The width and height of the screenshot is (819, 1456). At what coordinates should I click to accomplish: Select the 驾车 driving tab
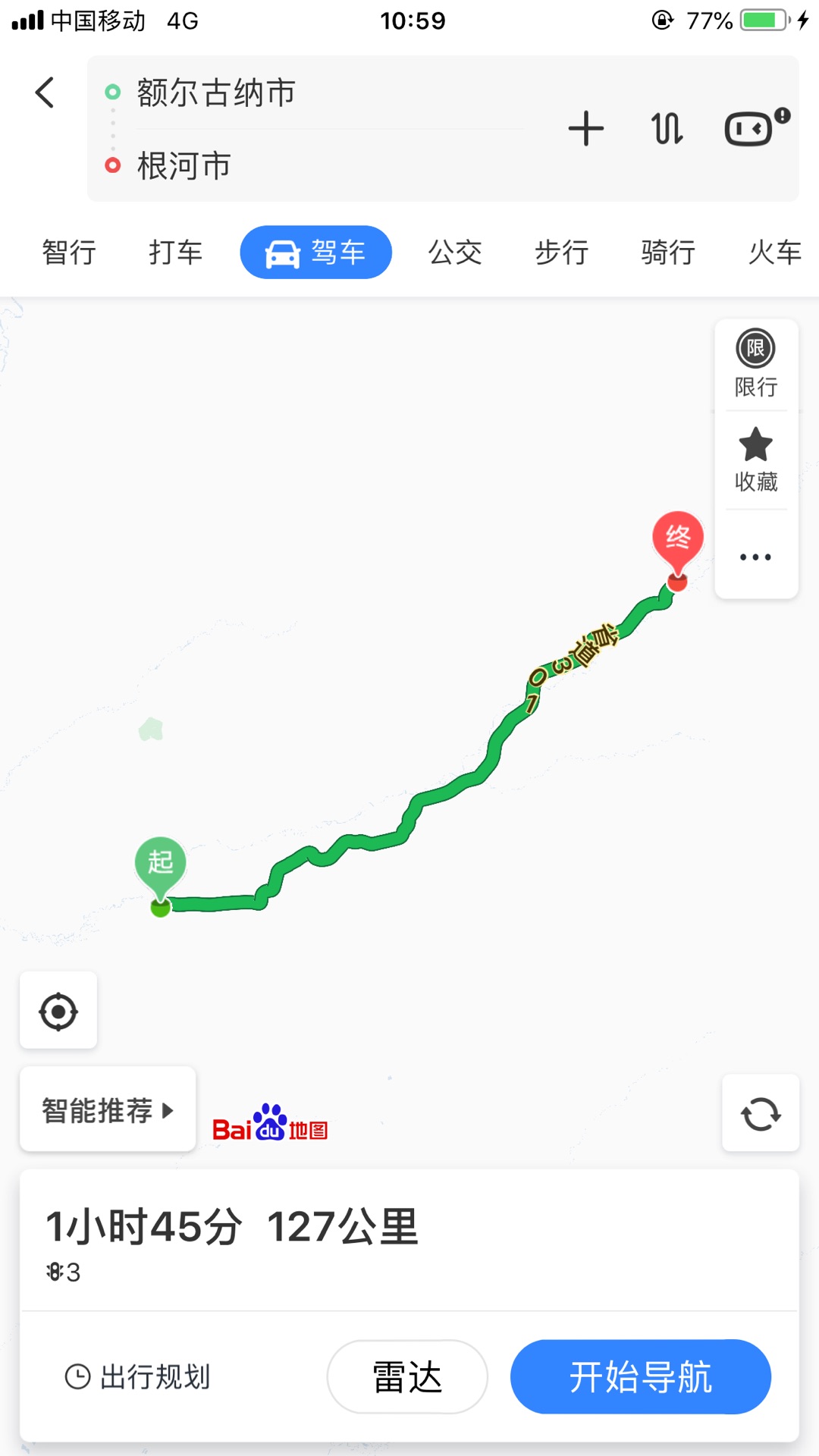click(x=315, y=252)
